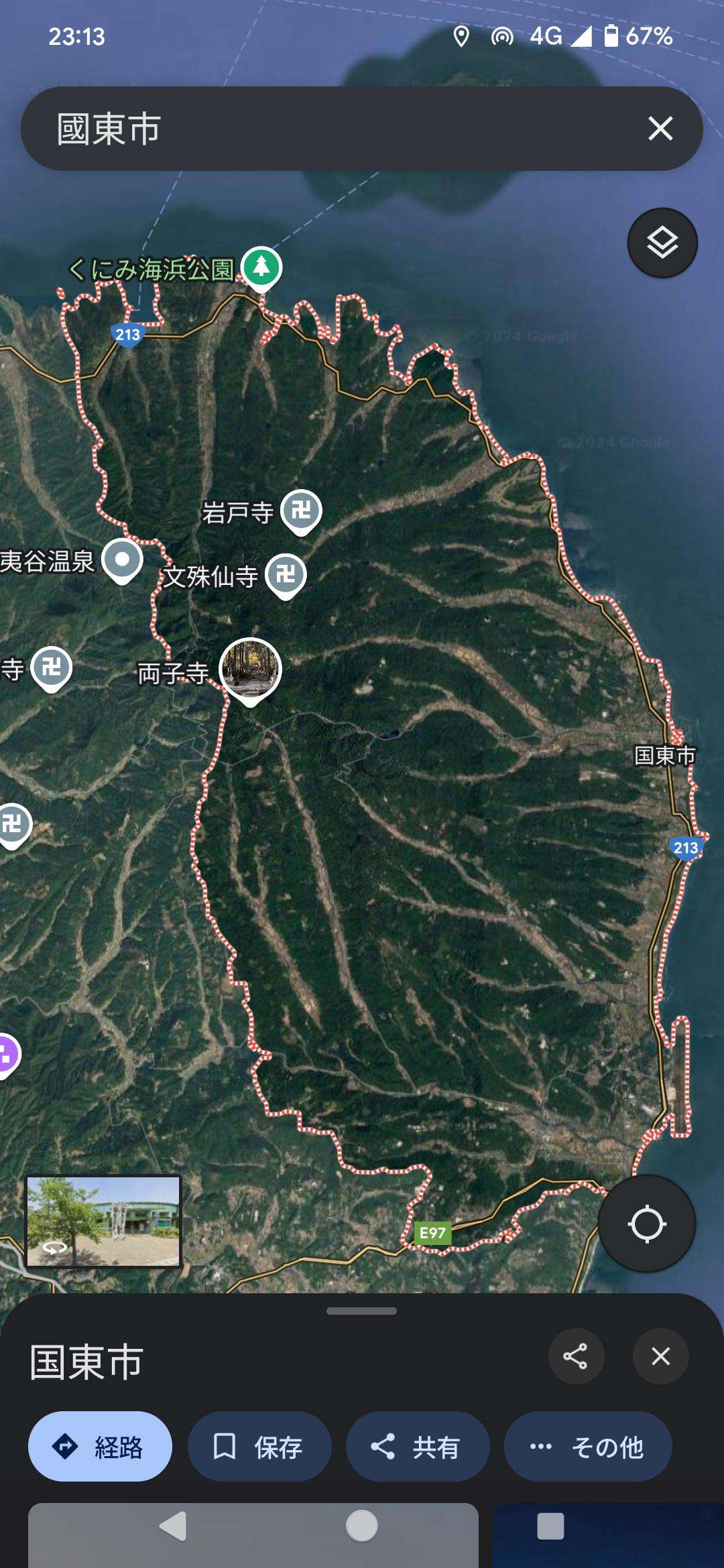Open the map layers selector

coord(662,243)
